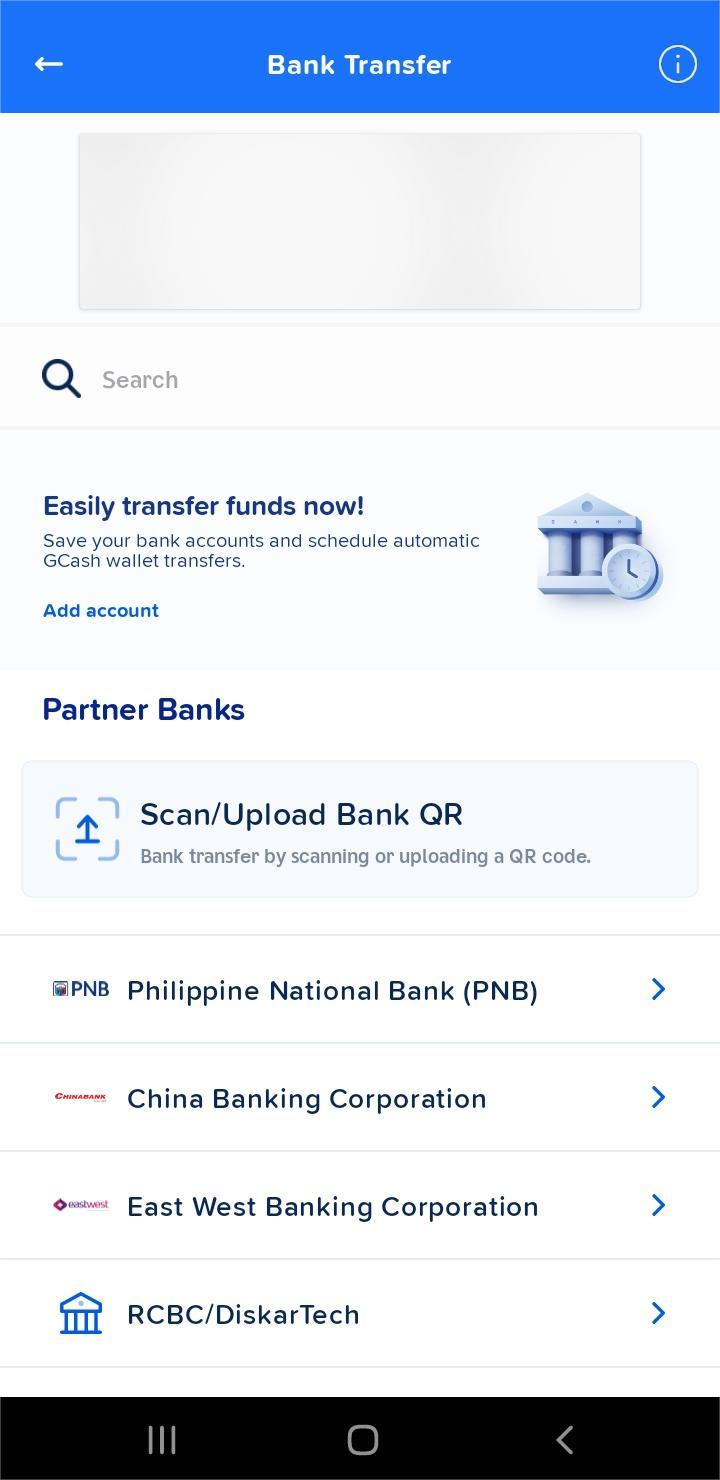This screenshot has width=720, height=1480.
Task: Open the info icon in the header
Action: (677, 65)
